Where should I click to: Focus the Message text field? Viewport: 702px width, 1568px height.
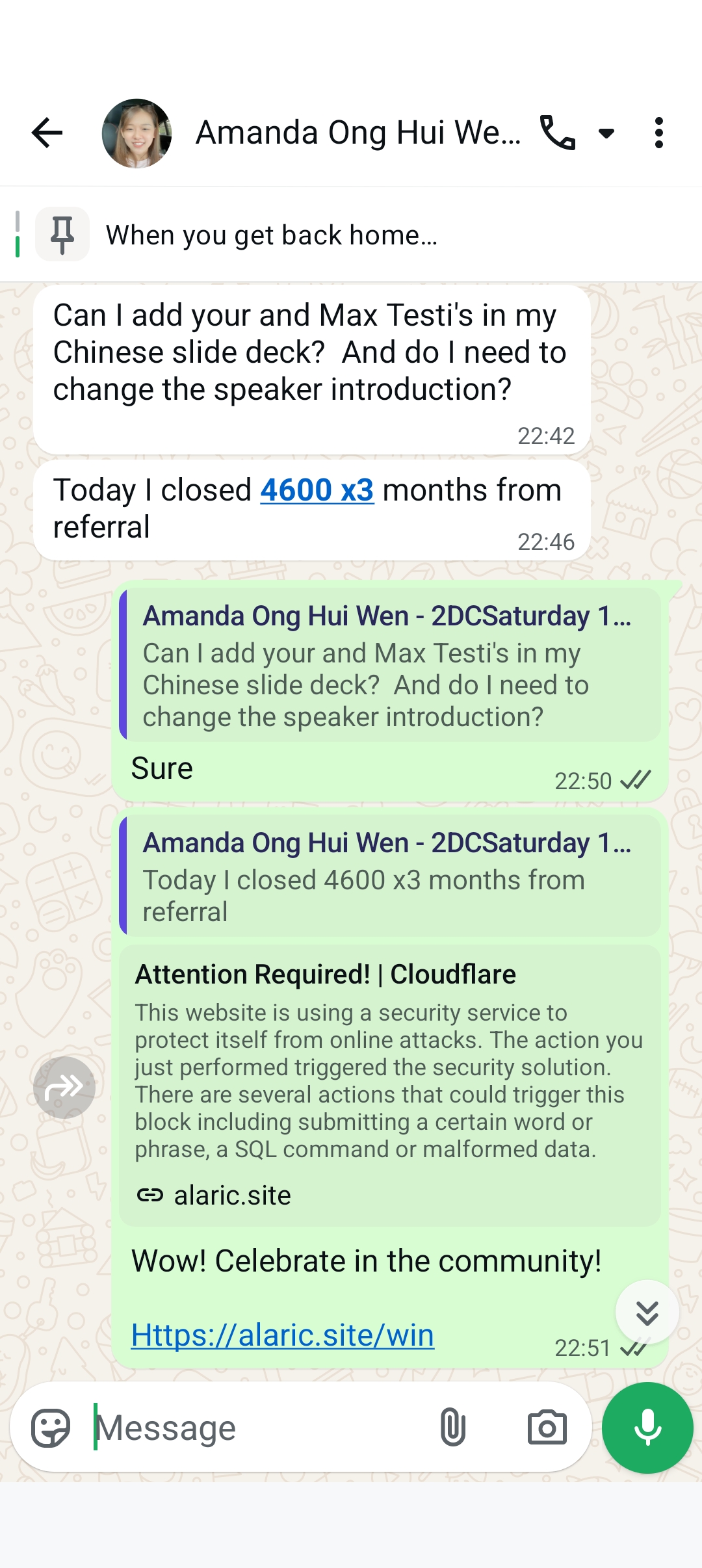click(260, 1428)
